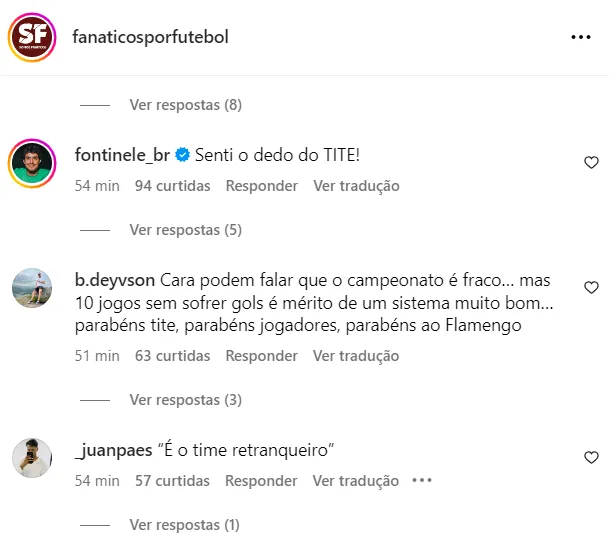Visit _juanpaes's profile via username
The height and width of the screenshot is (551, 609).
click(109, 451)
